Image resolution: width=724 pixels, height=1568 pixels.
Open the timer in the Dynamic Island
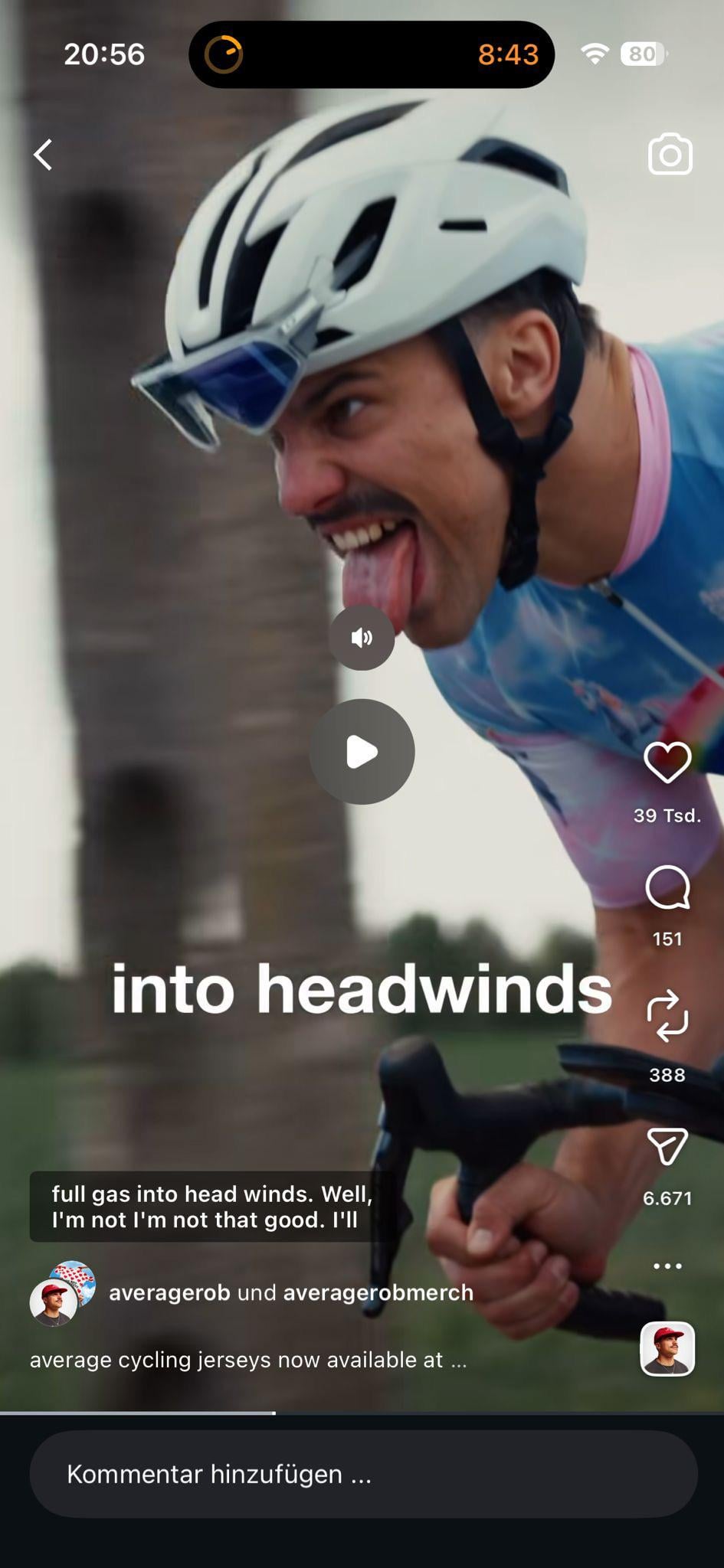click(371, 54)
